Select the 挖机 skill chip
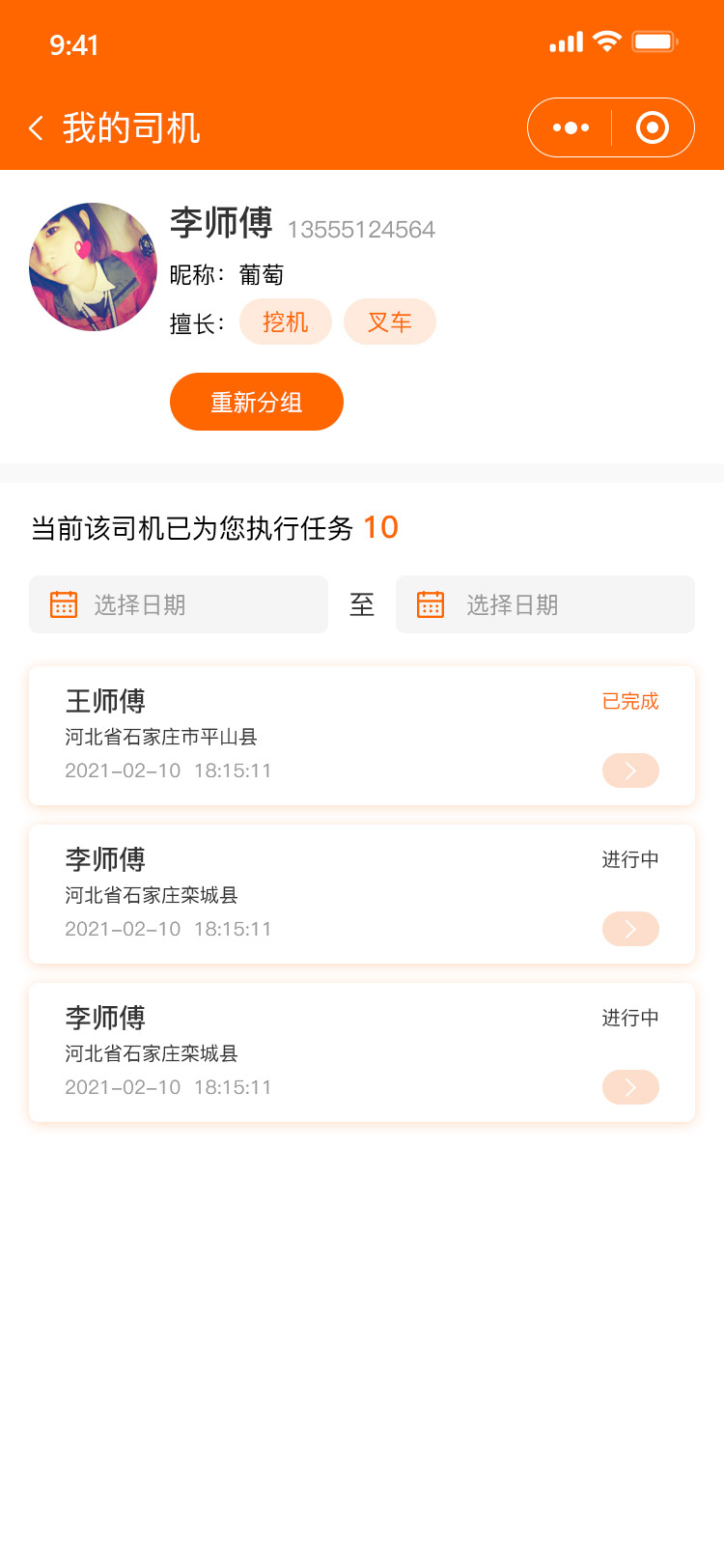The height and width of the screenshot is (1568, 724). coord(286,322)
